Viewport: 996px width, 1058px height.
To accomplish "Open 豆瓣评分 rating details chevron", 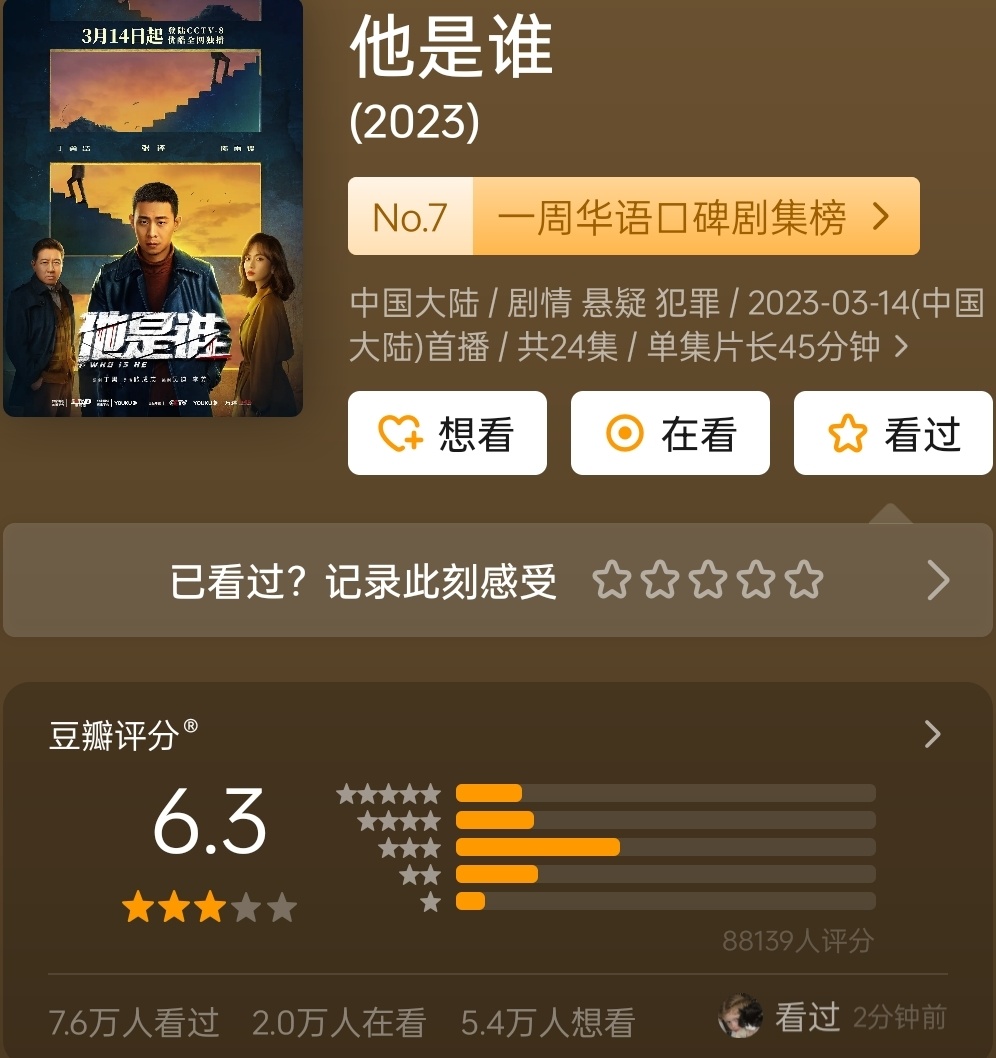I will click(x=932, y=735).
